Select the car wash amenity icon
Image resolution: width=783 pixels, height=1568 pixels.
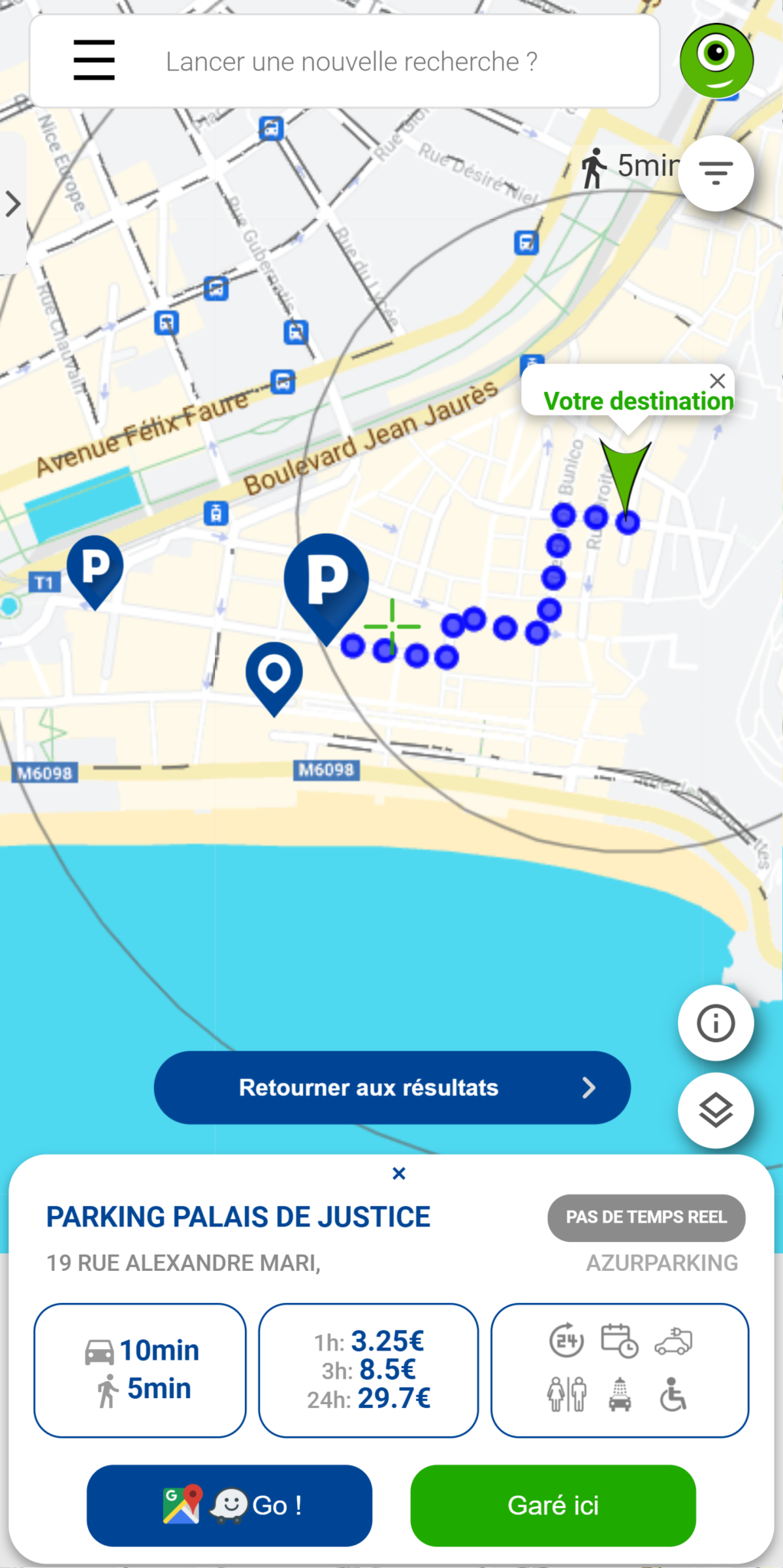click(620, 1395)
